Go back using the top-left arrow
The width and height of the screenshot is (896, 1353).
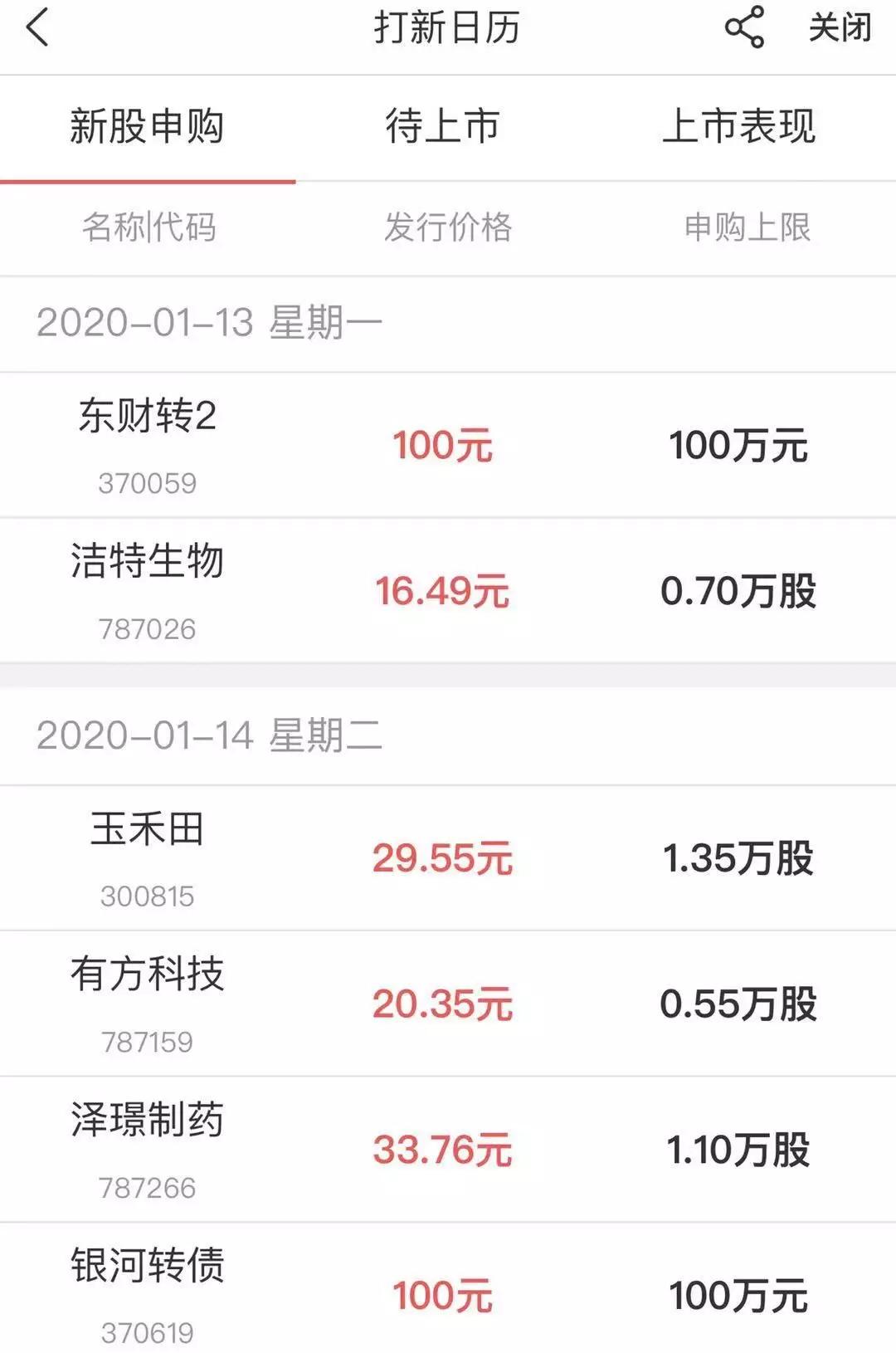click(x=38, y=27)
